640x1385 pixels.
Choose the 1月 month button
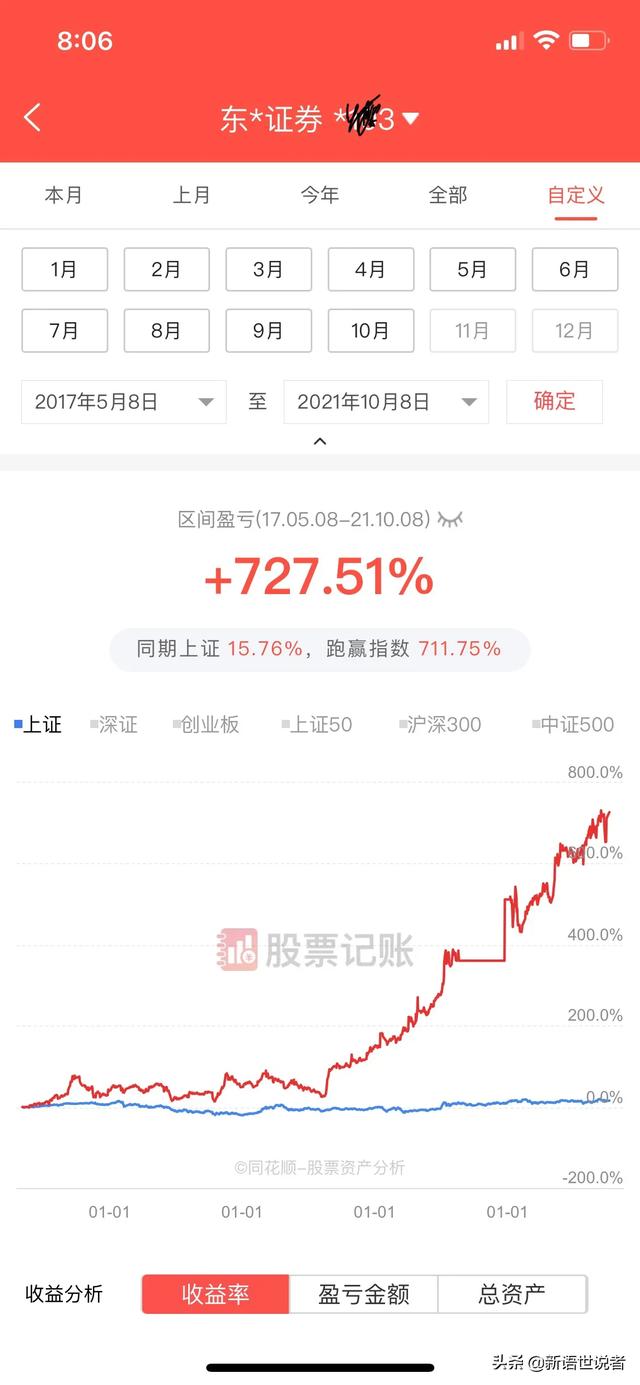click(x=64, y=269)
